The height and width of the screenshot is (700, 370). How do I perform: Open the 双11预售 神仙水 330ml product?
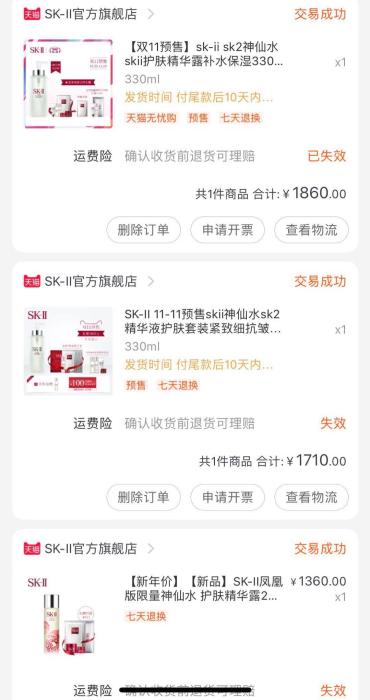[185, 83]
